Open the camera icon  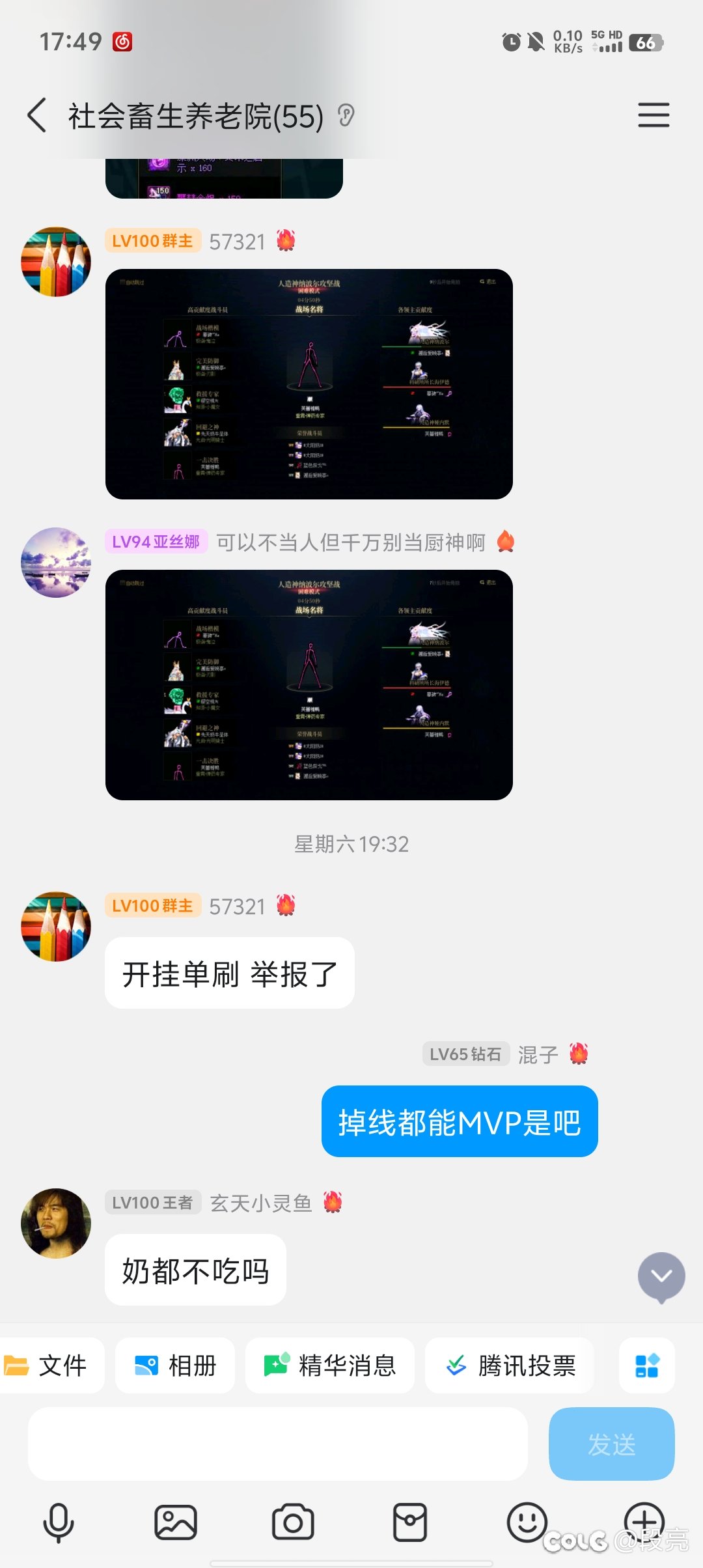point(293,1523)
